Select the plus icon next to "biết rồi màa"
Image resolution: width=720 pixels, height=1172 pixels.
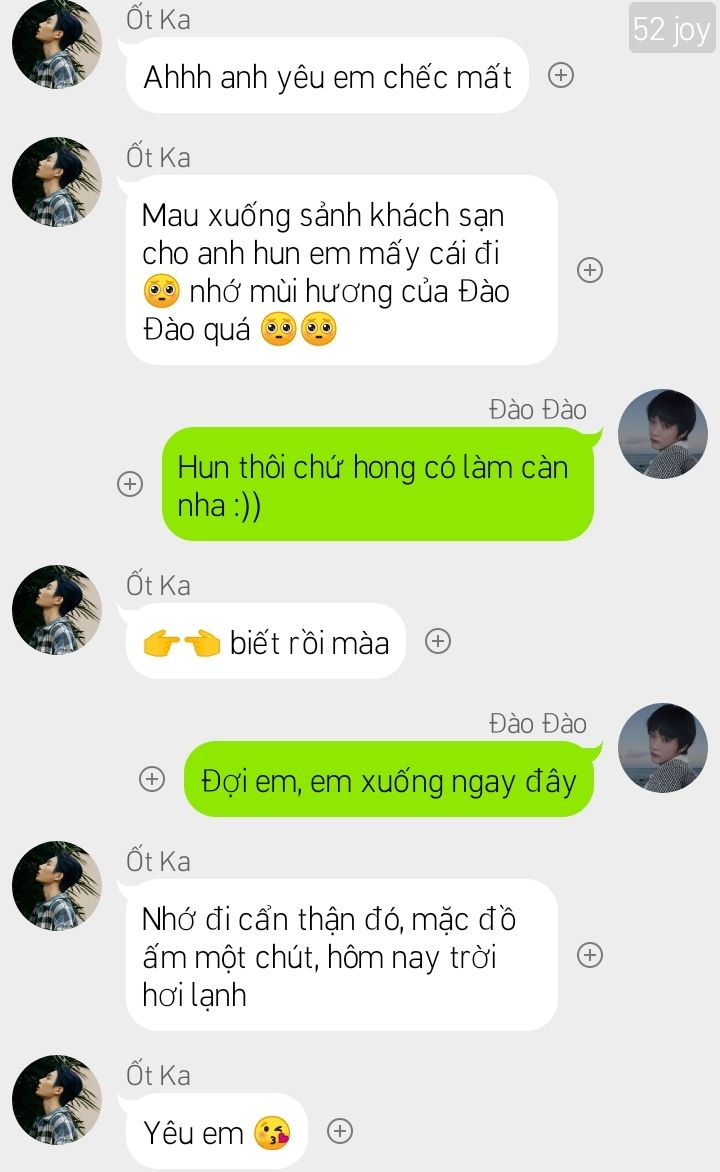(x=437, y=642)
